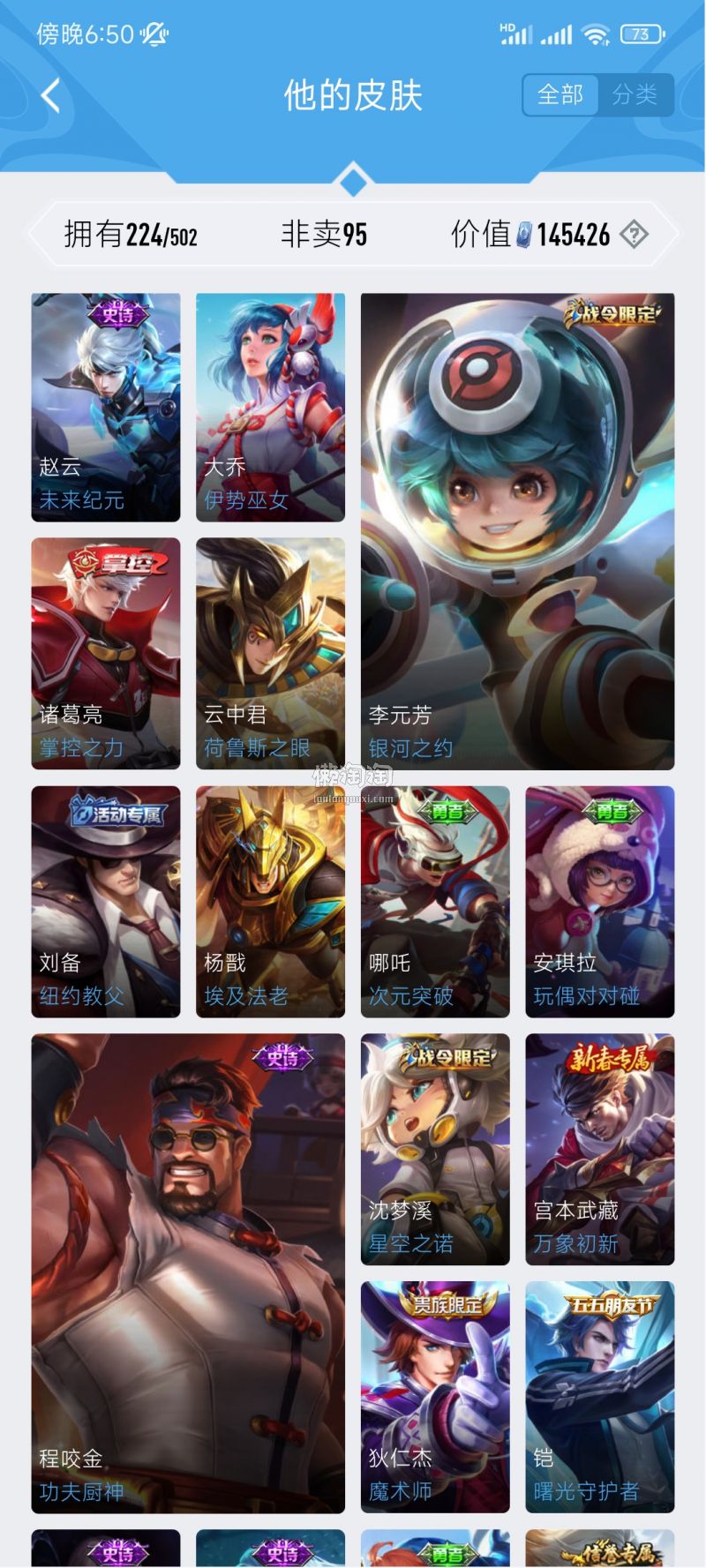Switch to the 分类 view
The height and width of the screenshot is (1568, 706).
pos(635,95)
